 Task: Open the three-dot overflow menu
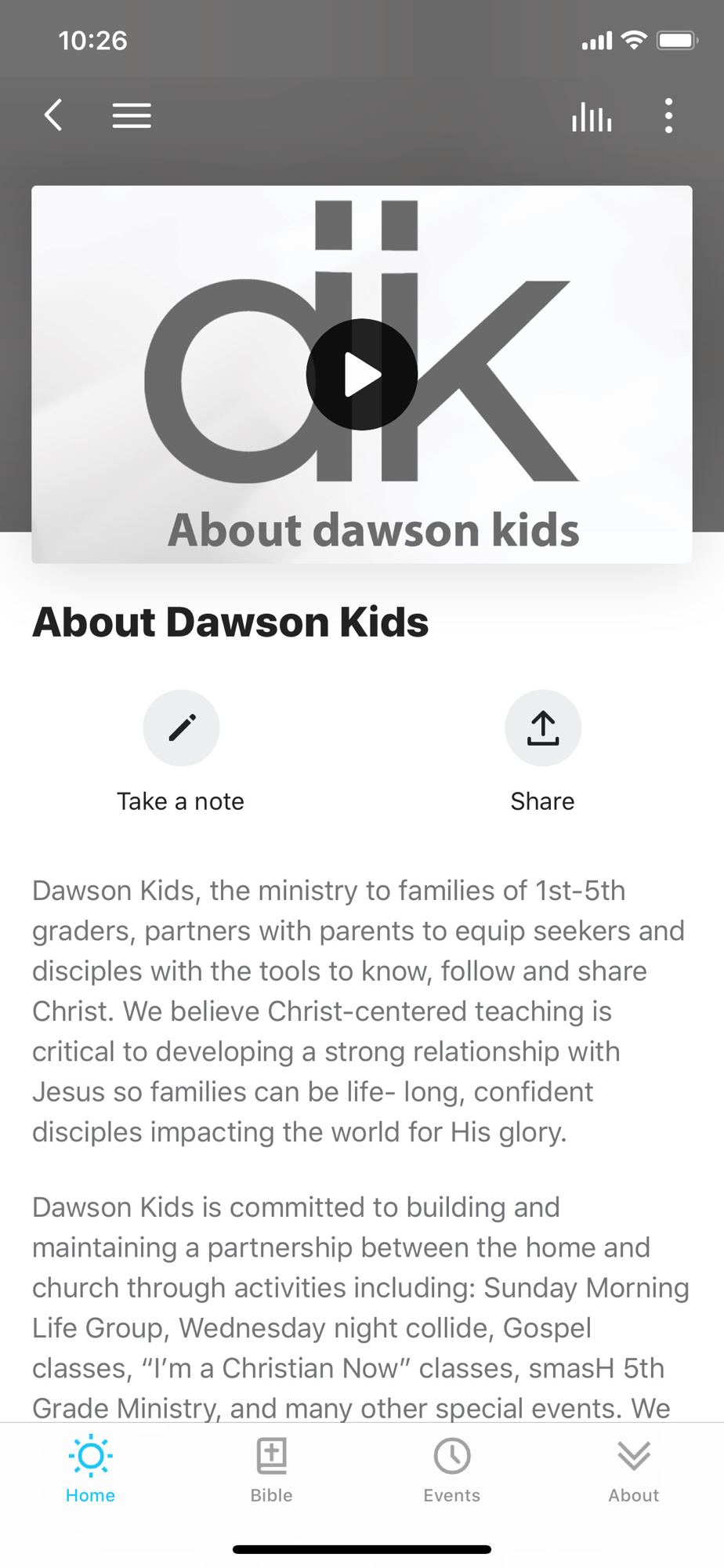click(668, 115)
